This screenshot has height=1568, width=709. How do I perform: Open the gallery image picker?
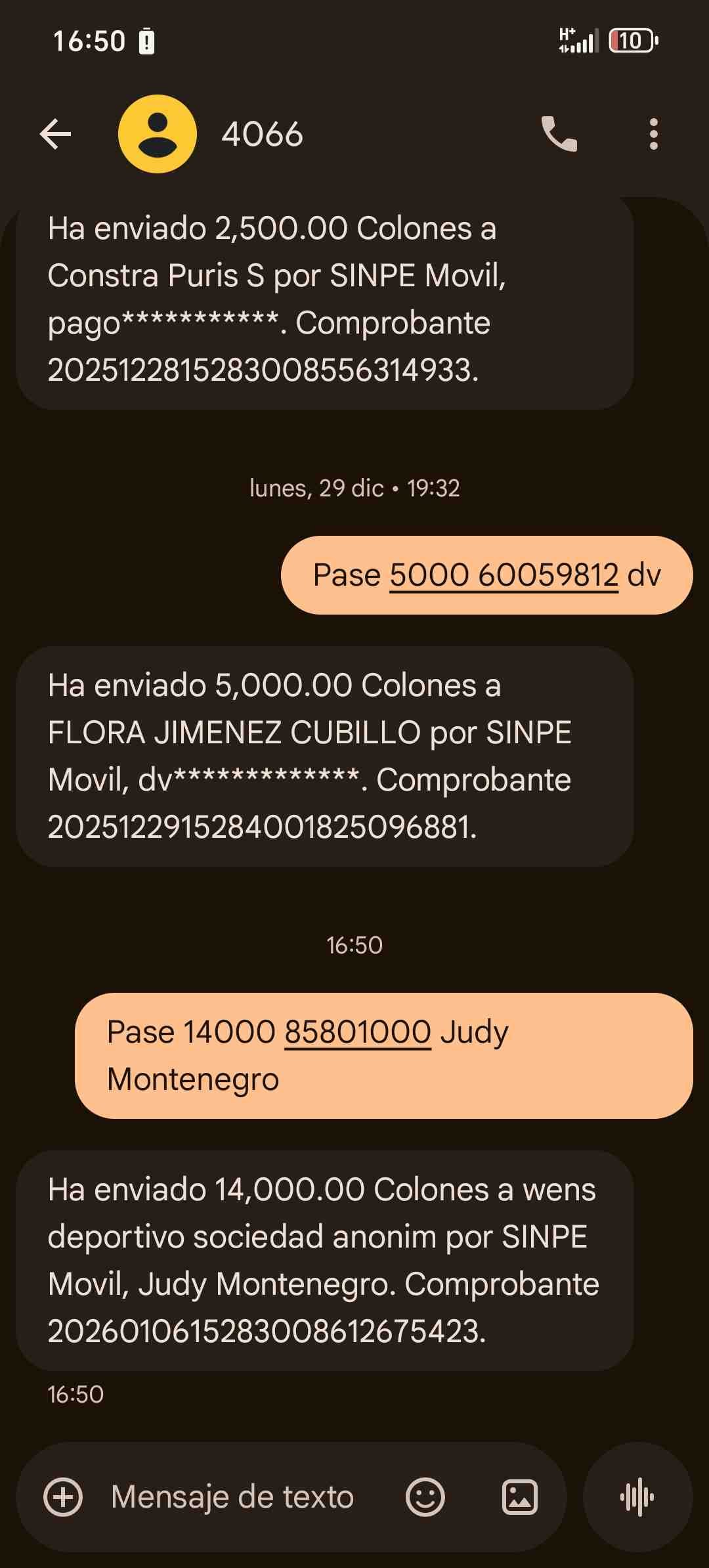pyautogui.click(x=519, y=1497)
